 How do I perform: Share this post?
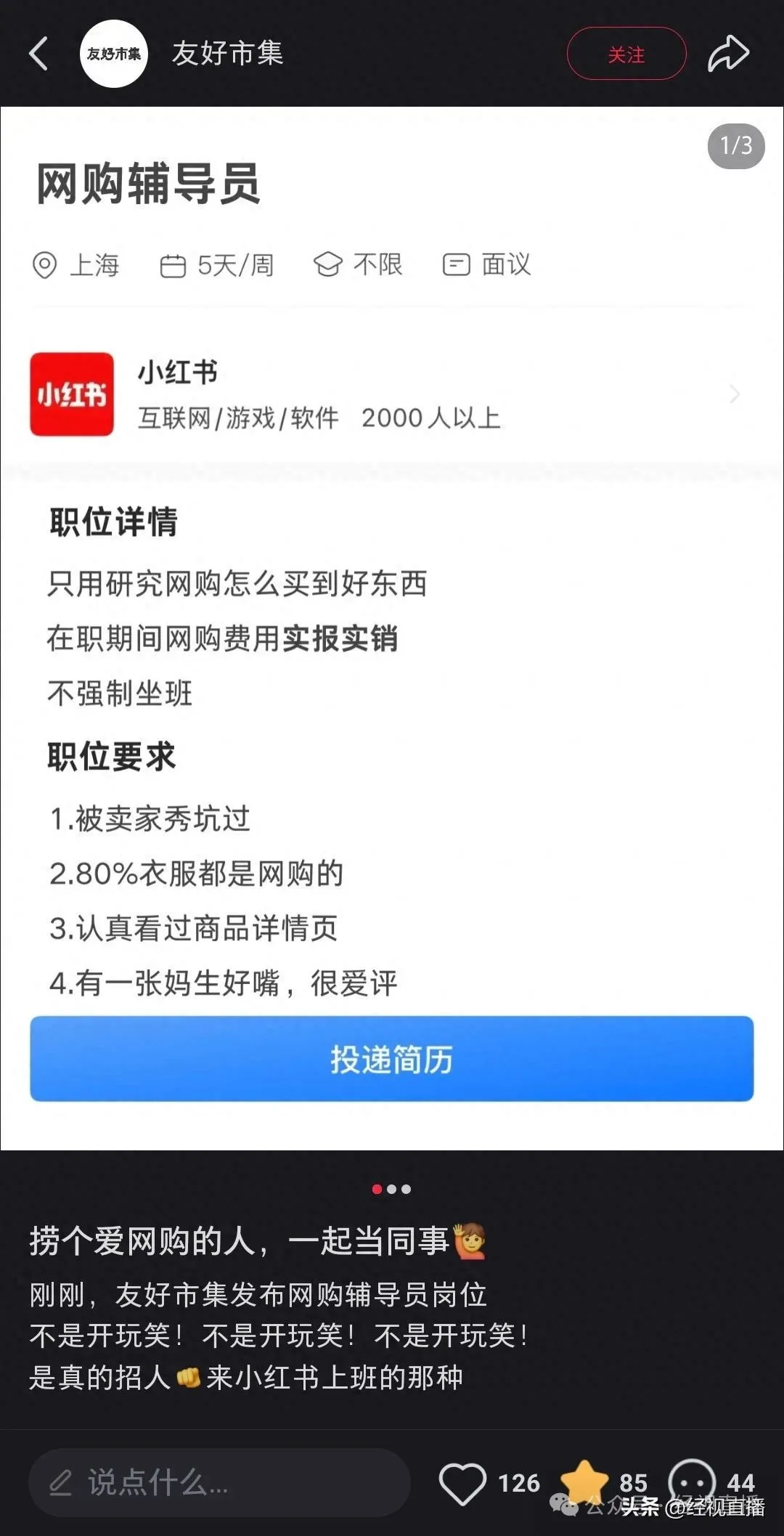(727, 54)
